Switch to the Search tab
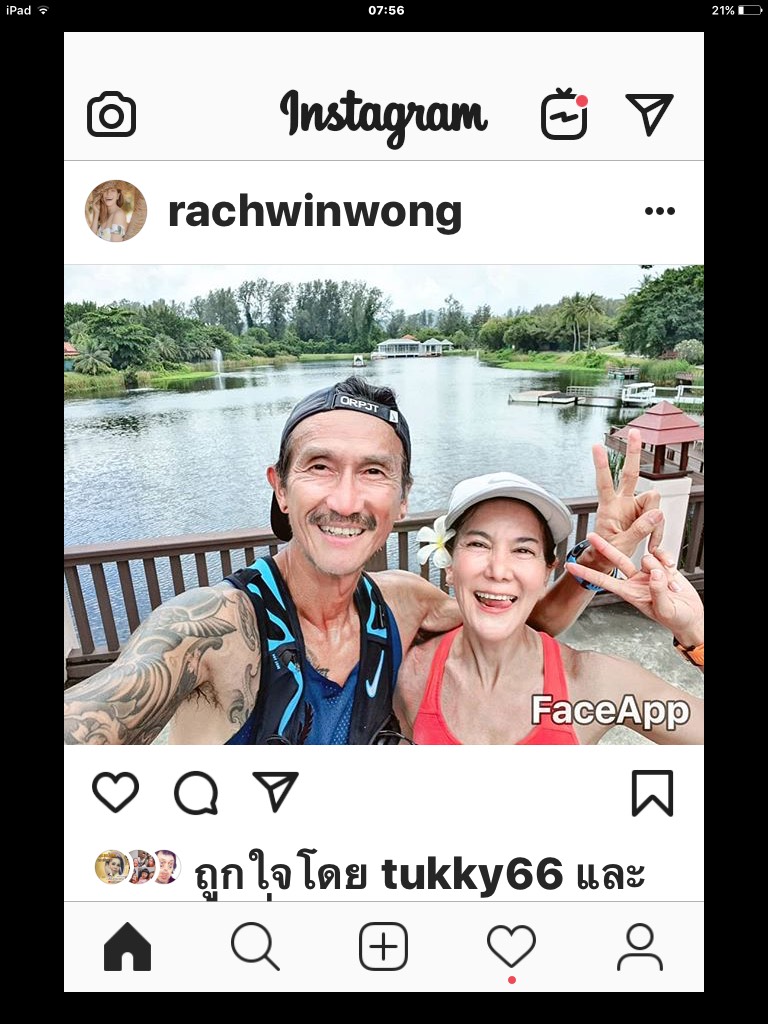This screenshot has height=1024, width=768. [255, 946]
